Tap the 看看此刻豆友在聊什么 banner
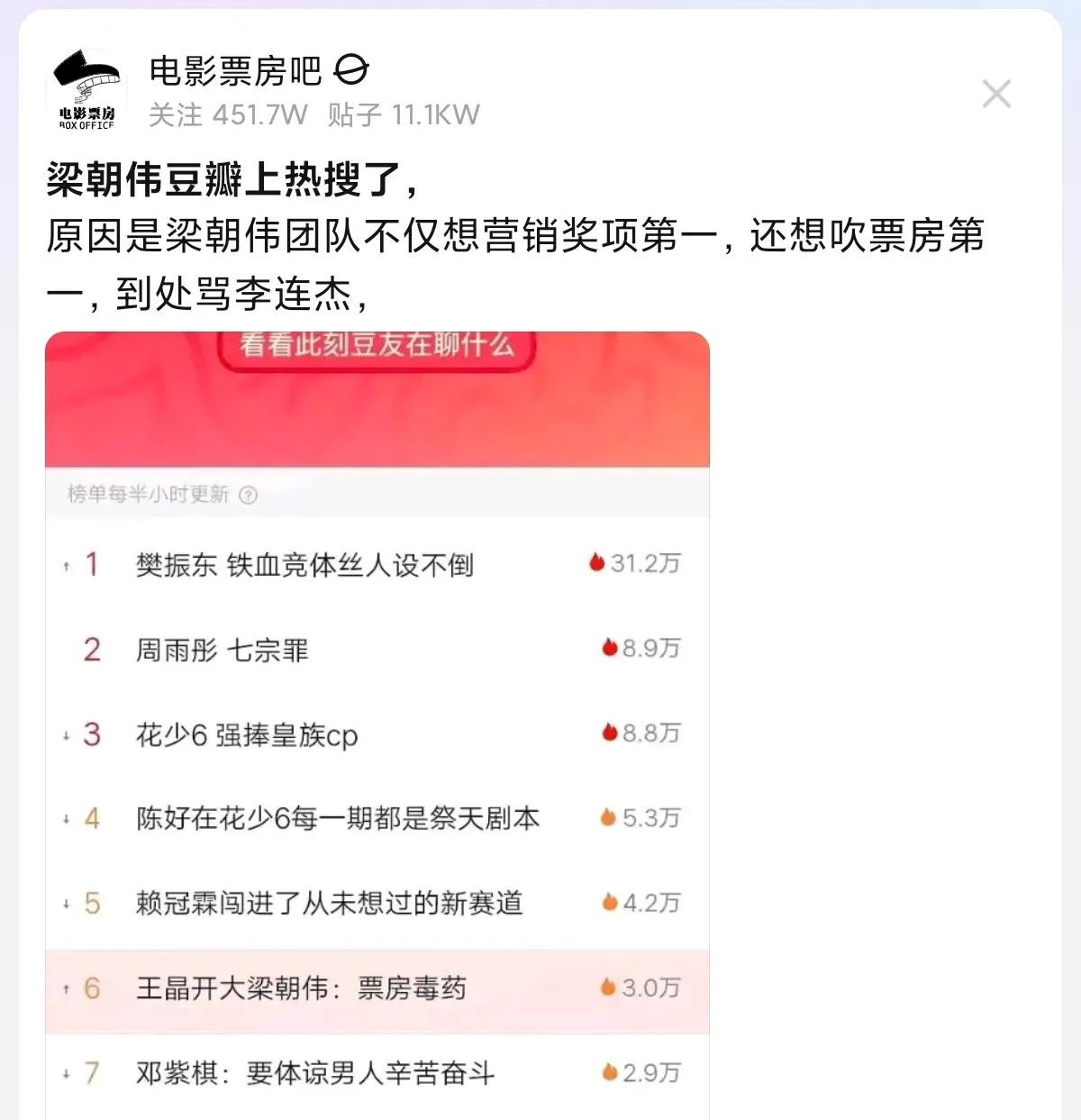Image resolution: width=1081 pixels, height=1120 pixels. [x=378, y=344]
